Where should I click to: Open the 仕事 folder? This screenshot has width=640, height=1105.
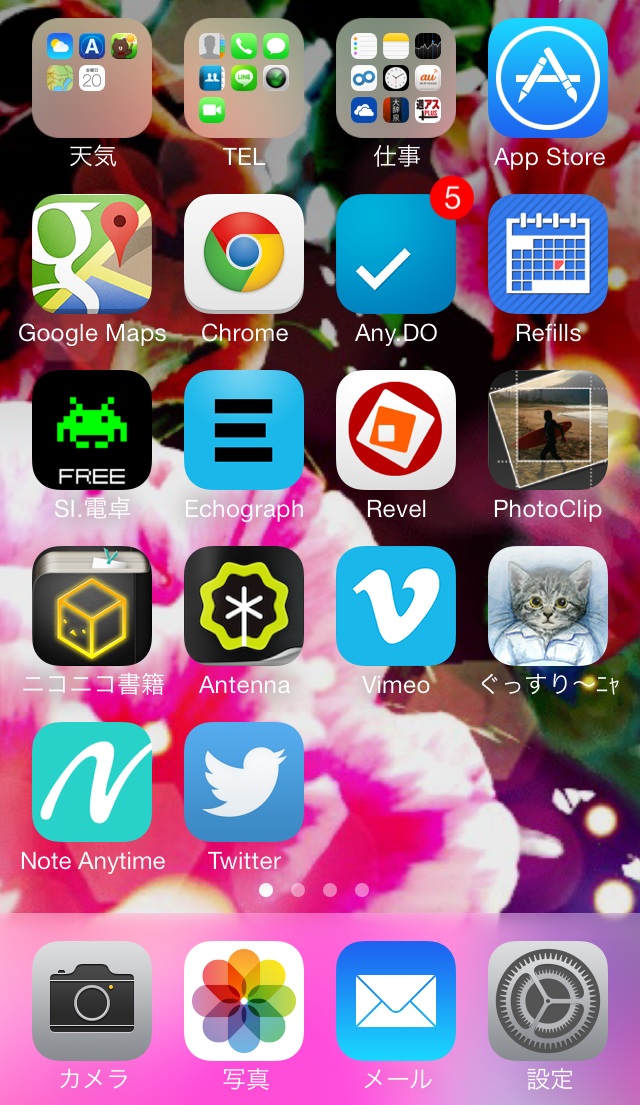pyautogui.click(x=396, y=78)
